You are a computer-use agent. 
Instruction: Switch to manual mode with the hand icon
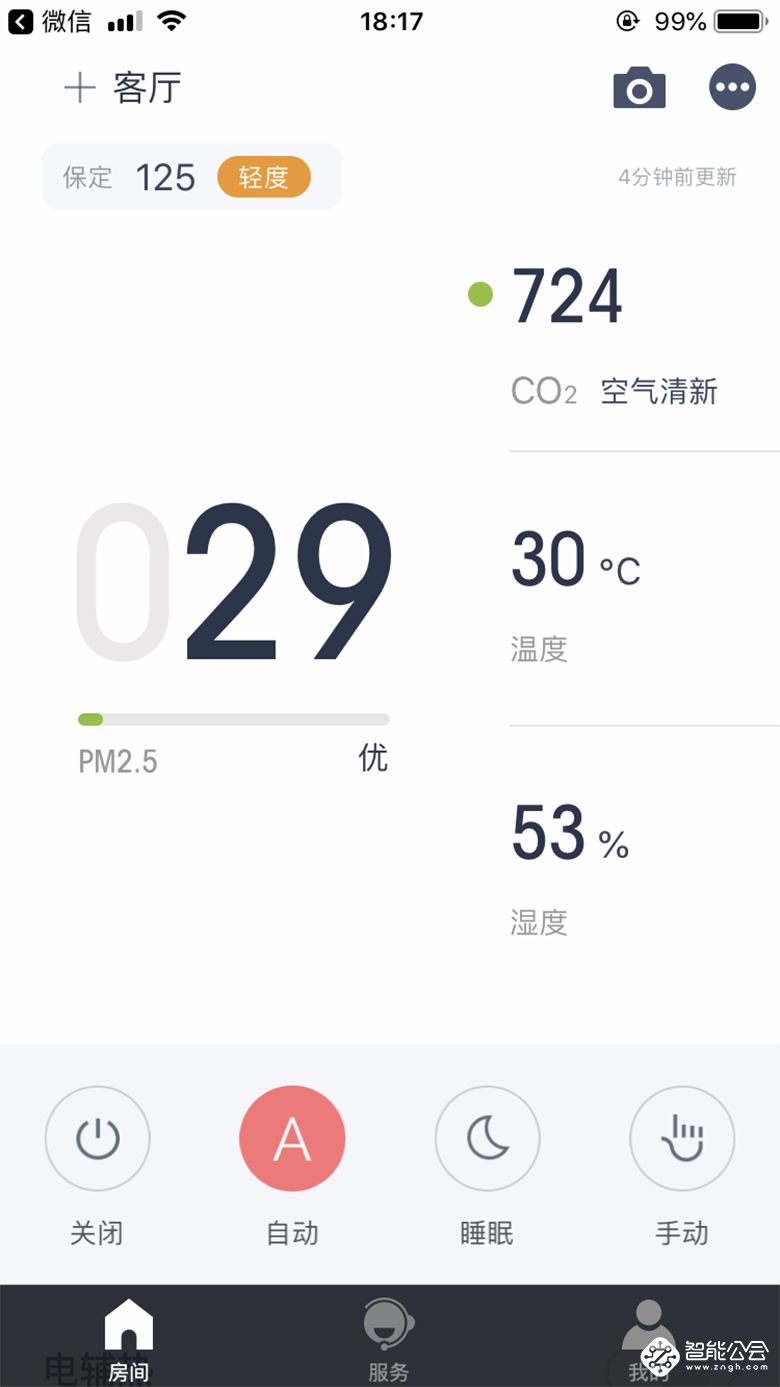(682, 1138)
